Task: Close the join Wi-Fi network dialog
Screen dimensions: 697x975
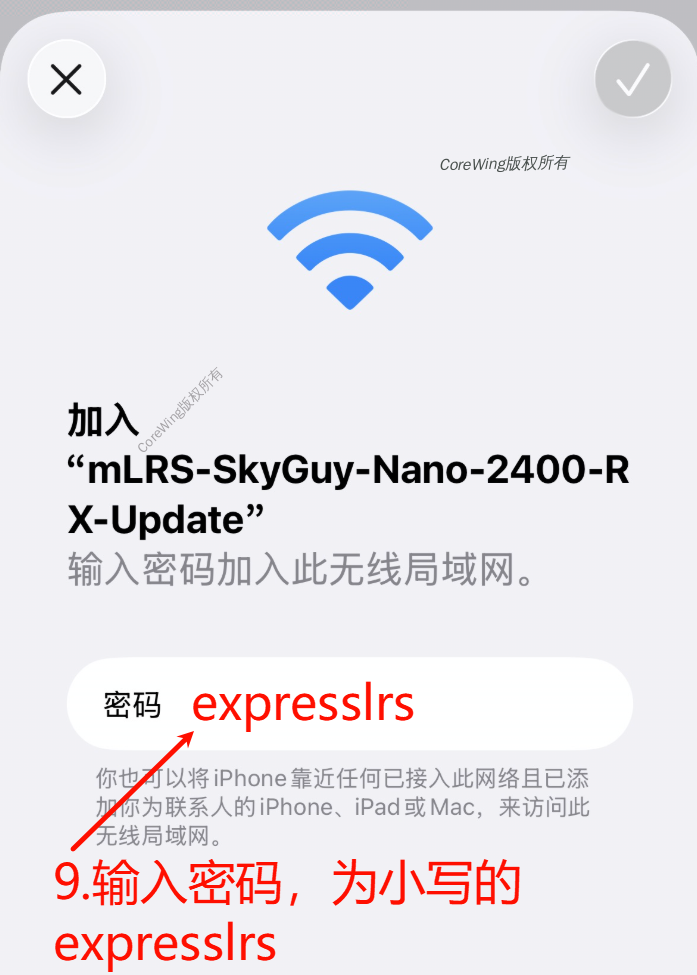Action: click(x=66, y=79)
